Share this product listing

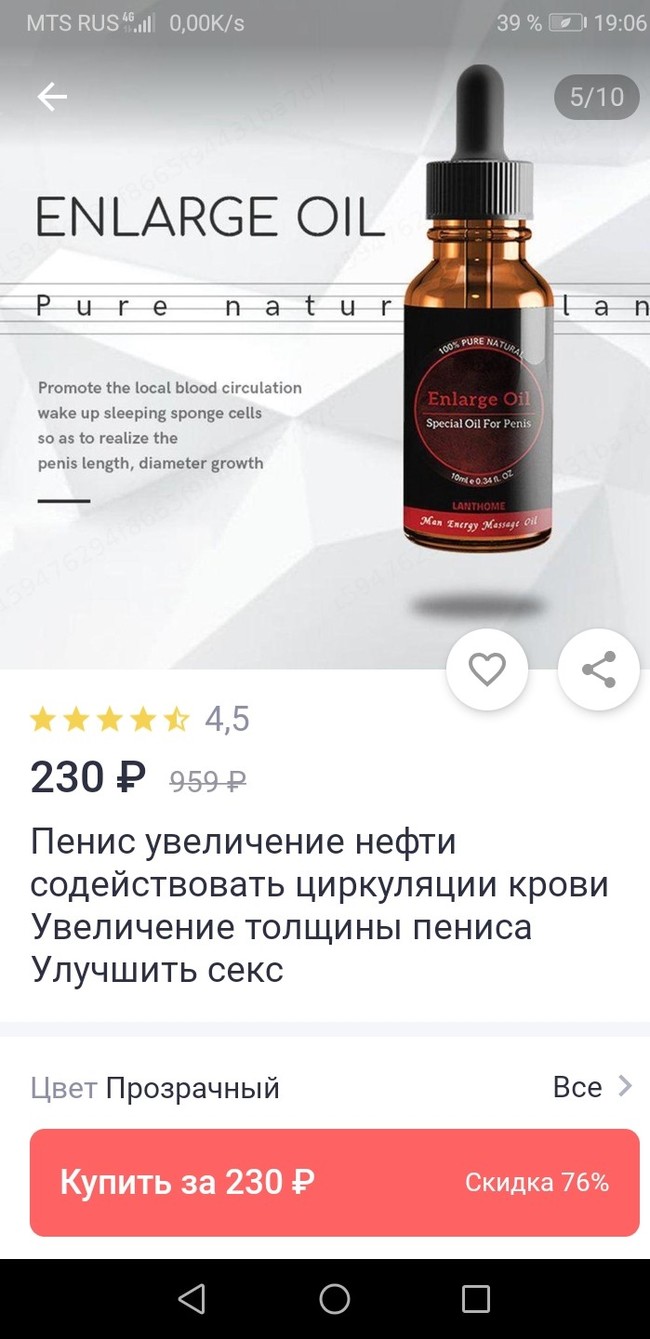point(598,669)
